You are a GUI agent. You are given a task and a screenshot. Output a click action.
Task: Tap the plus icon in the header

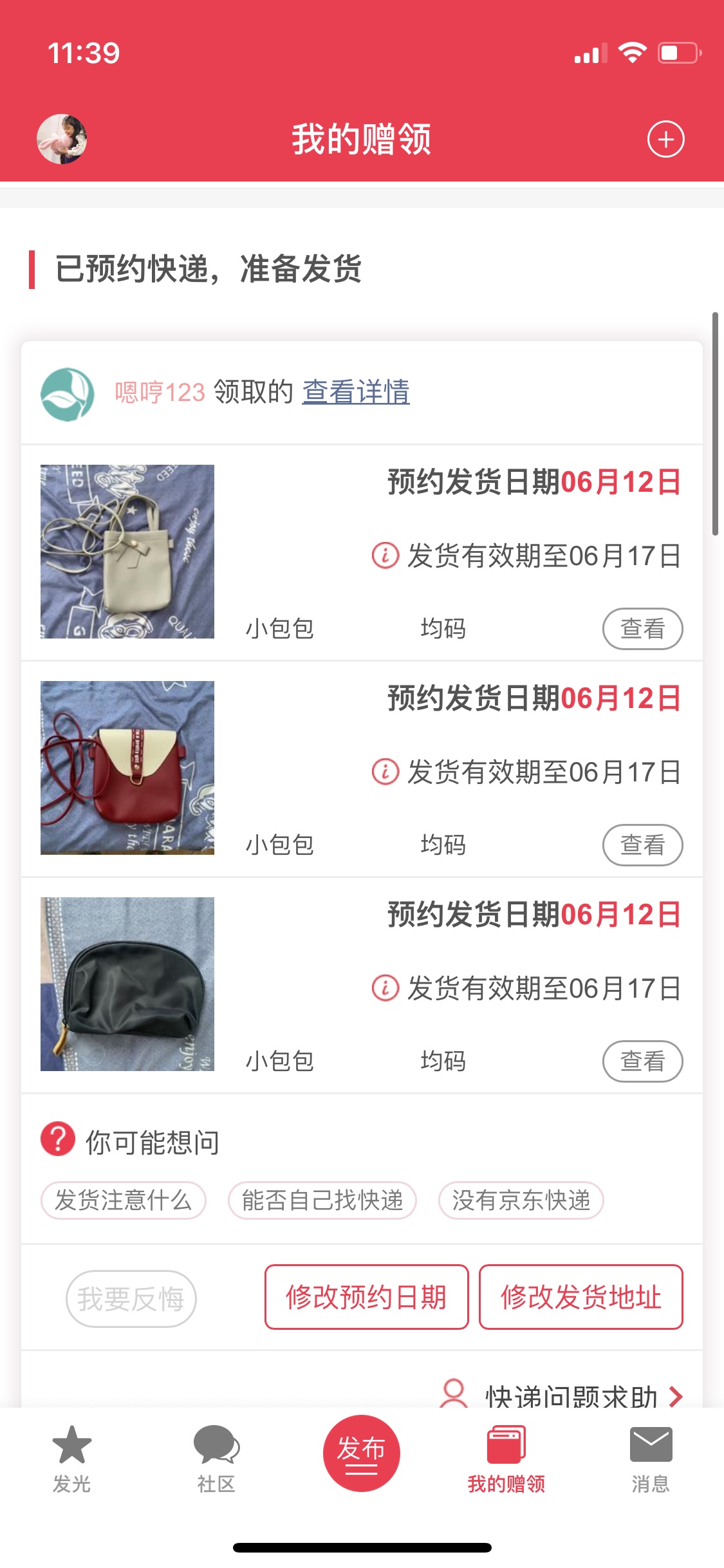[665, 139]
